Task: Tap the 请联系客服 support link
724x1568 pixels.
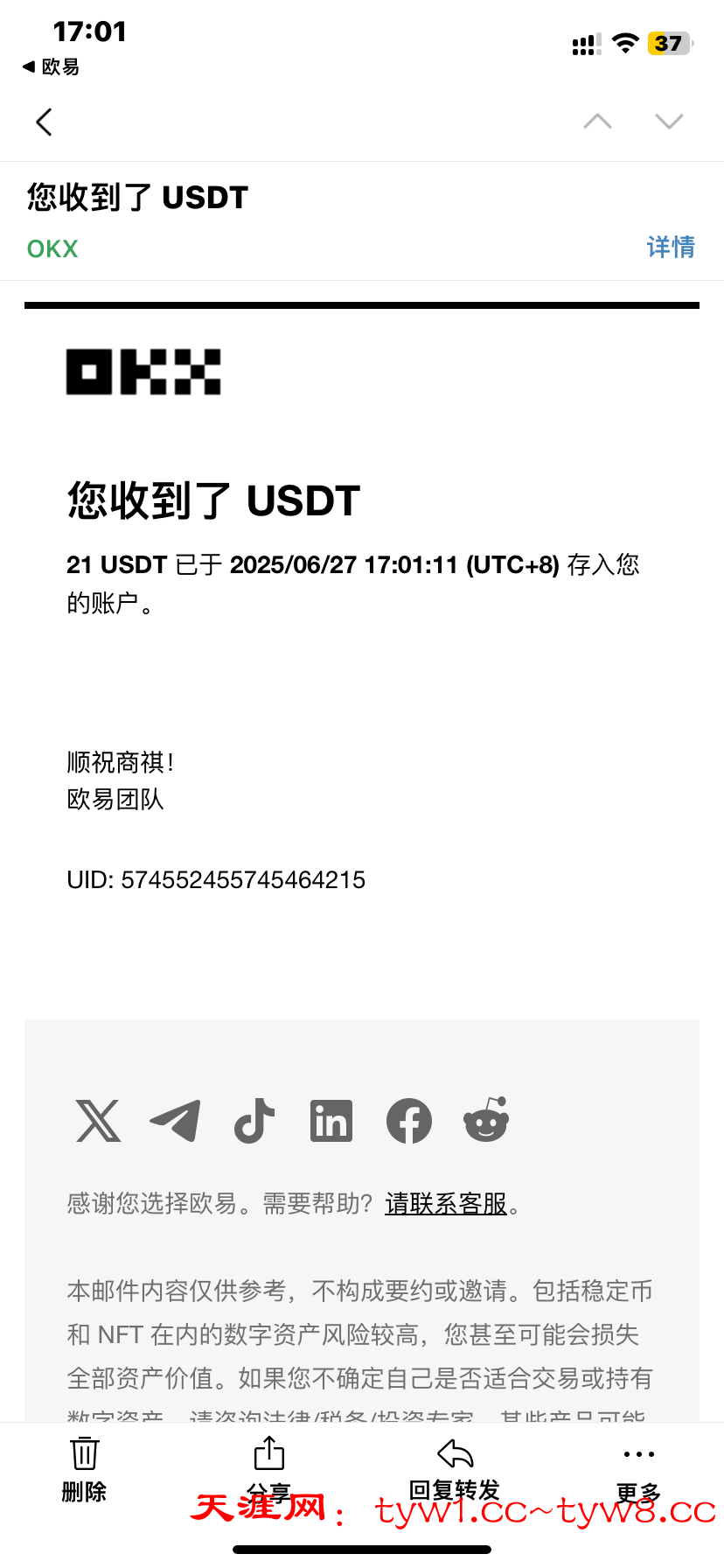Action: point(446,1204)
